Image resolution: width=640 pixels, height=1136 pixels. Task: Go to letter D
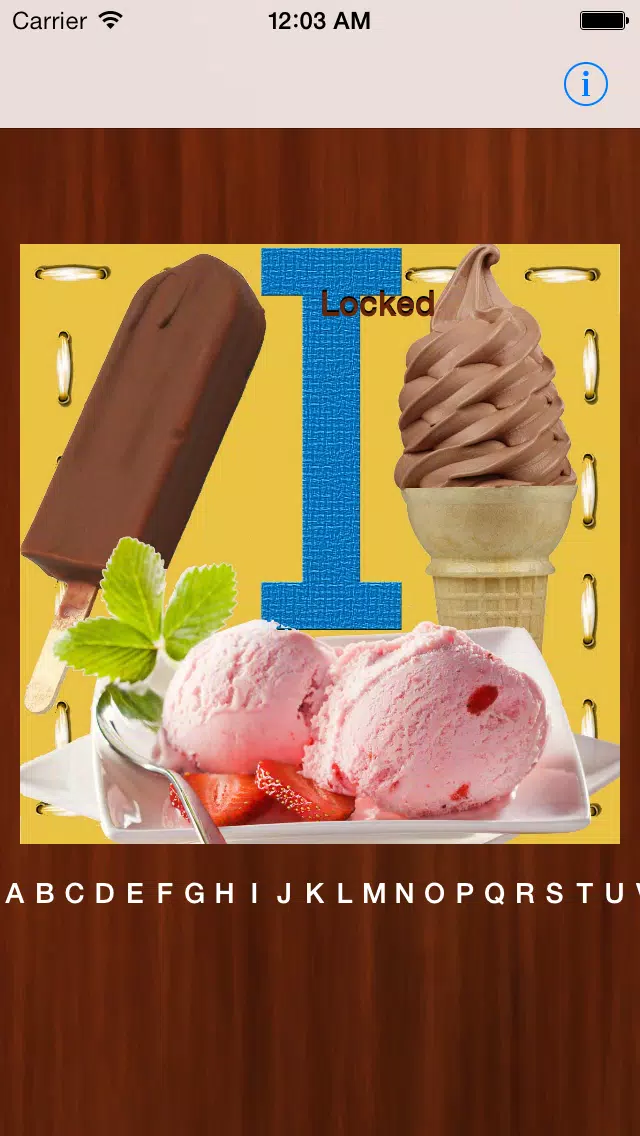pyautogui.click(x=105, y=894)
